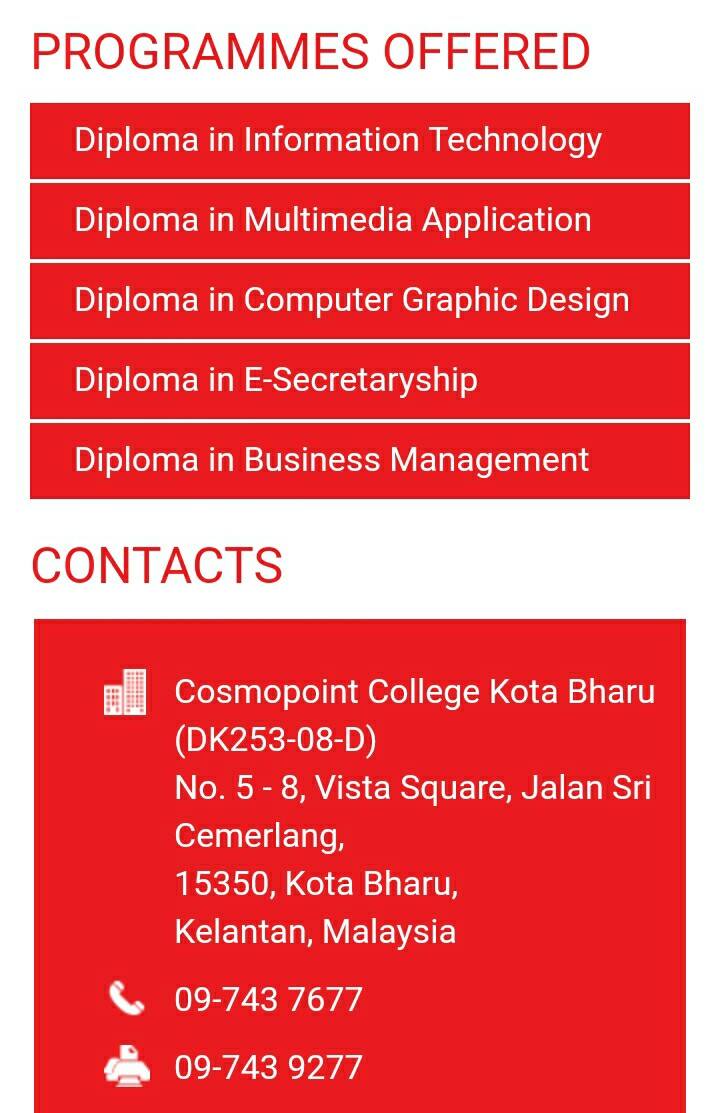Open Diploma in Information Technology programme
Image resolution: width=720 pixels, height=1113 pixels.
360,141
